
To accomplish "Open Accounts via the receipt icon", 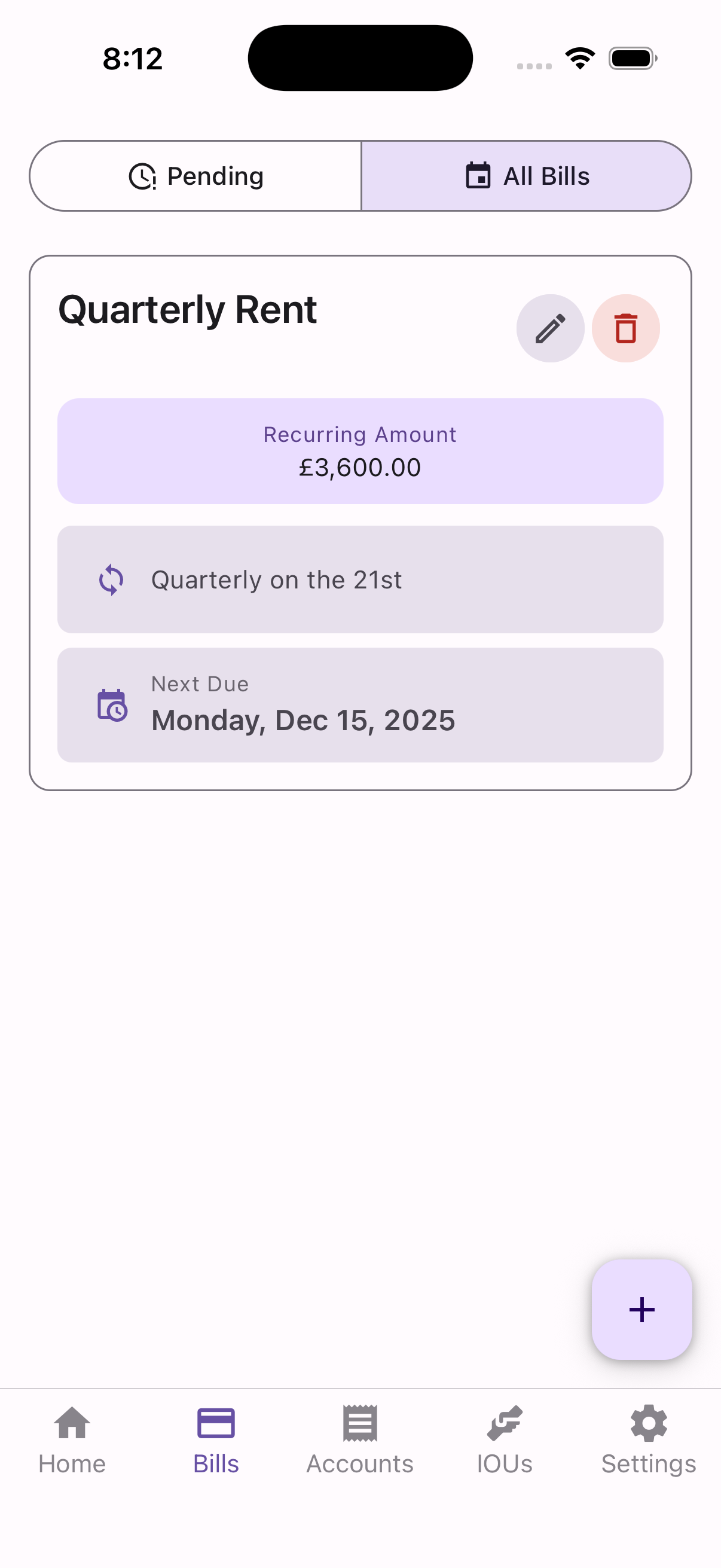I will tap(359, 1424).
